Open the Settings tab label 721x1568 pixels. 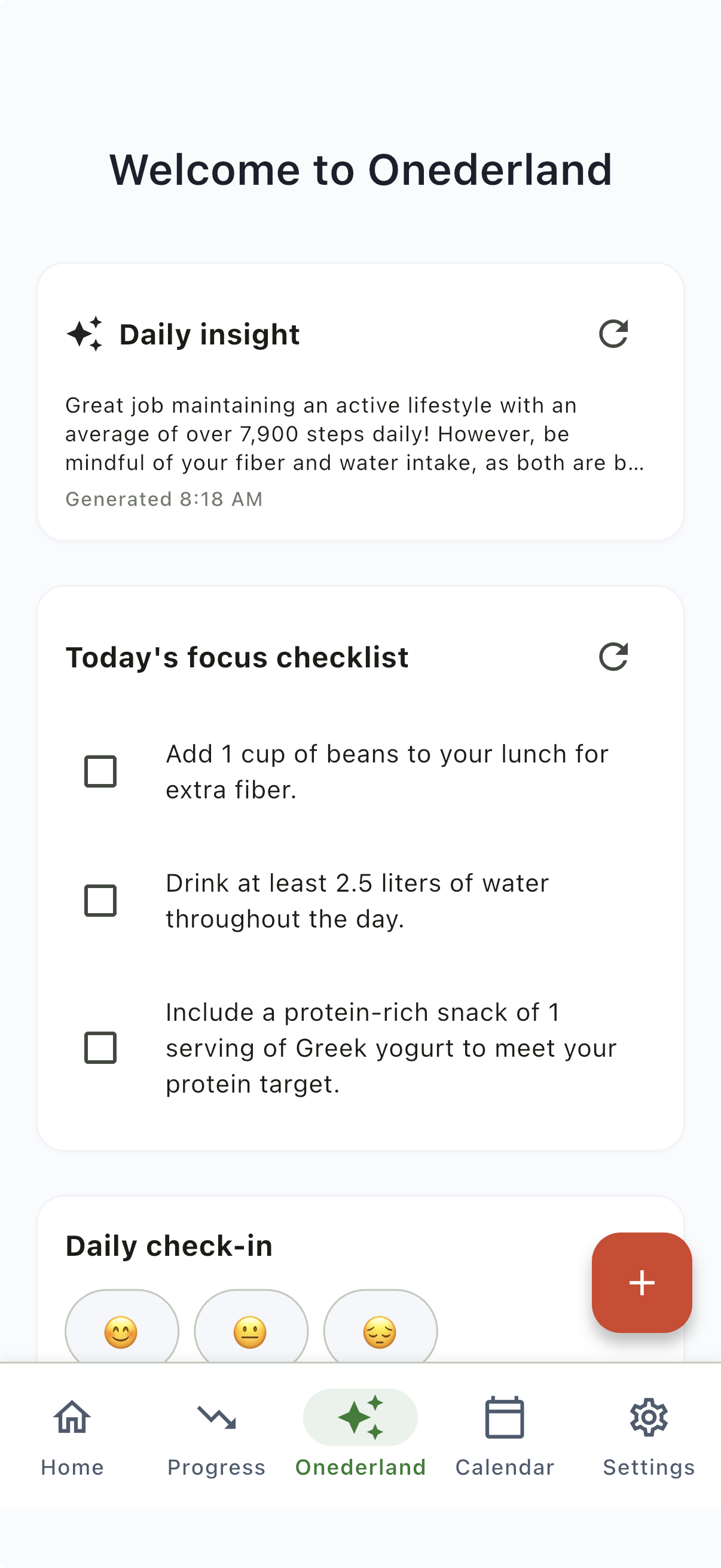click(649, 1467)
